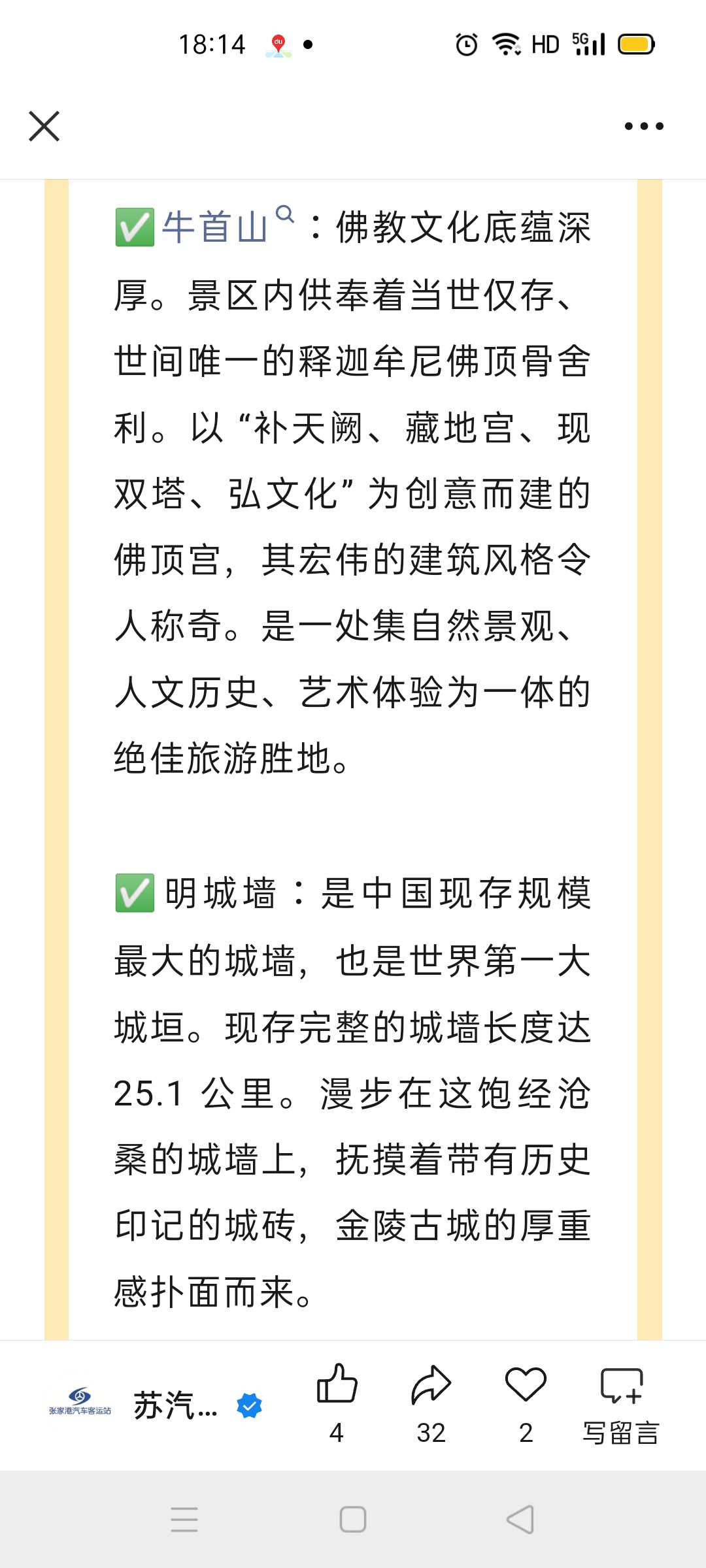
Task: Open the 苏汽 account profile
Action: (x=156, y=1405)
